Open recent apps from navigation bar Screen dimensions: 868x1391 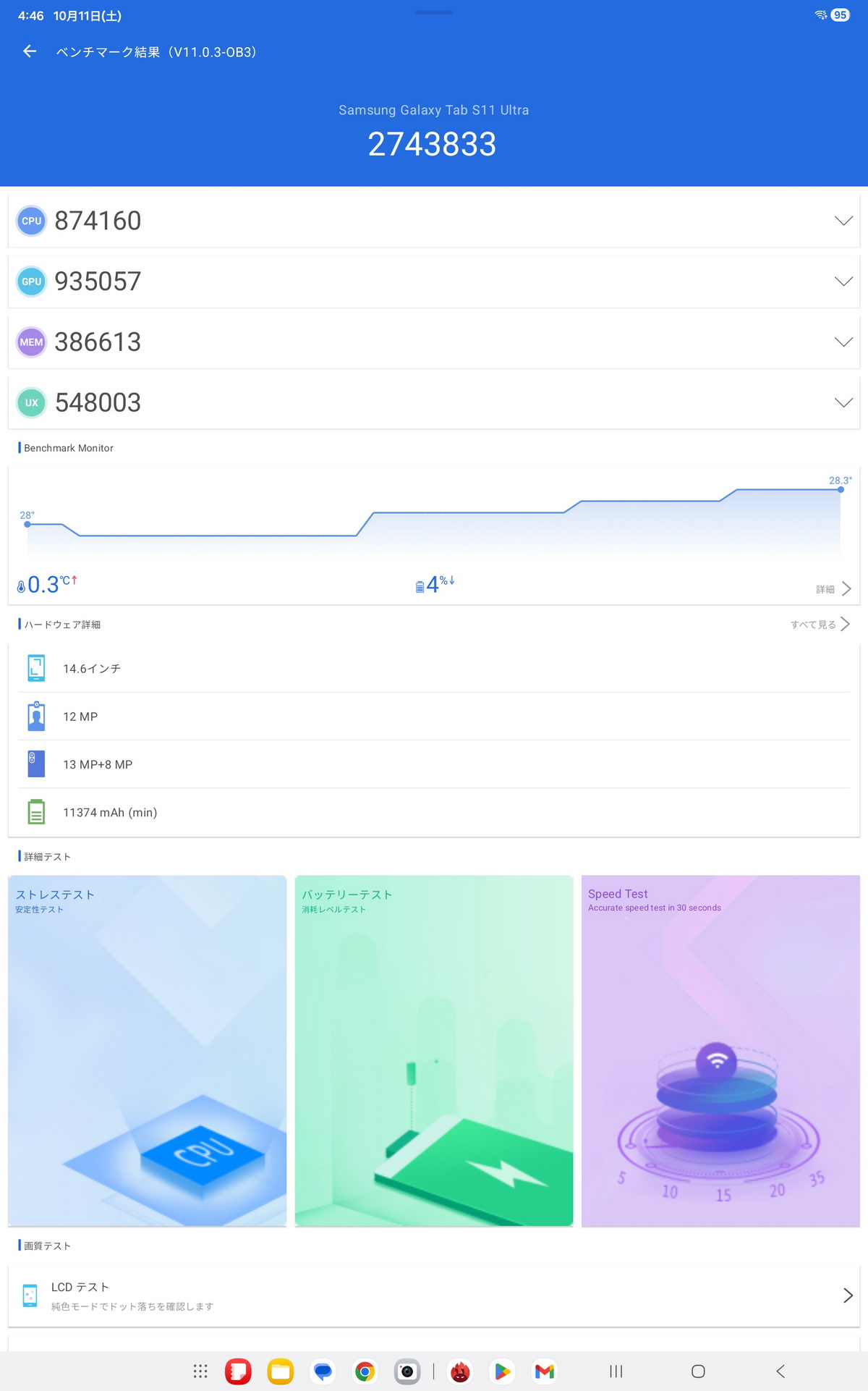click(616, 1371)
